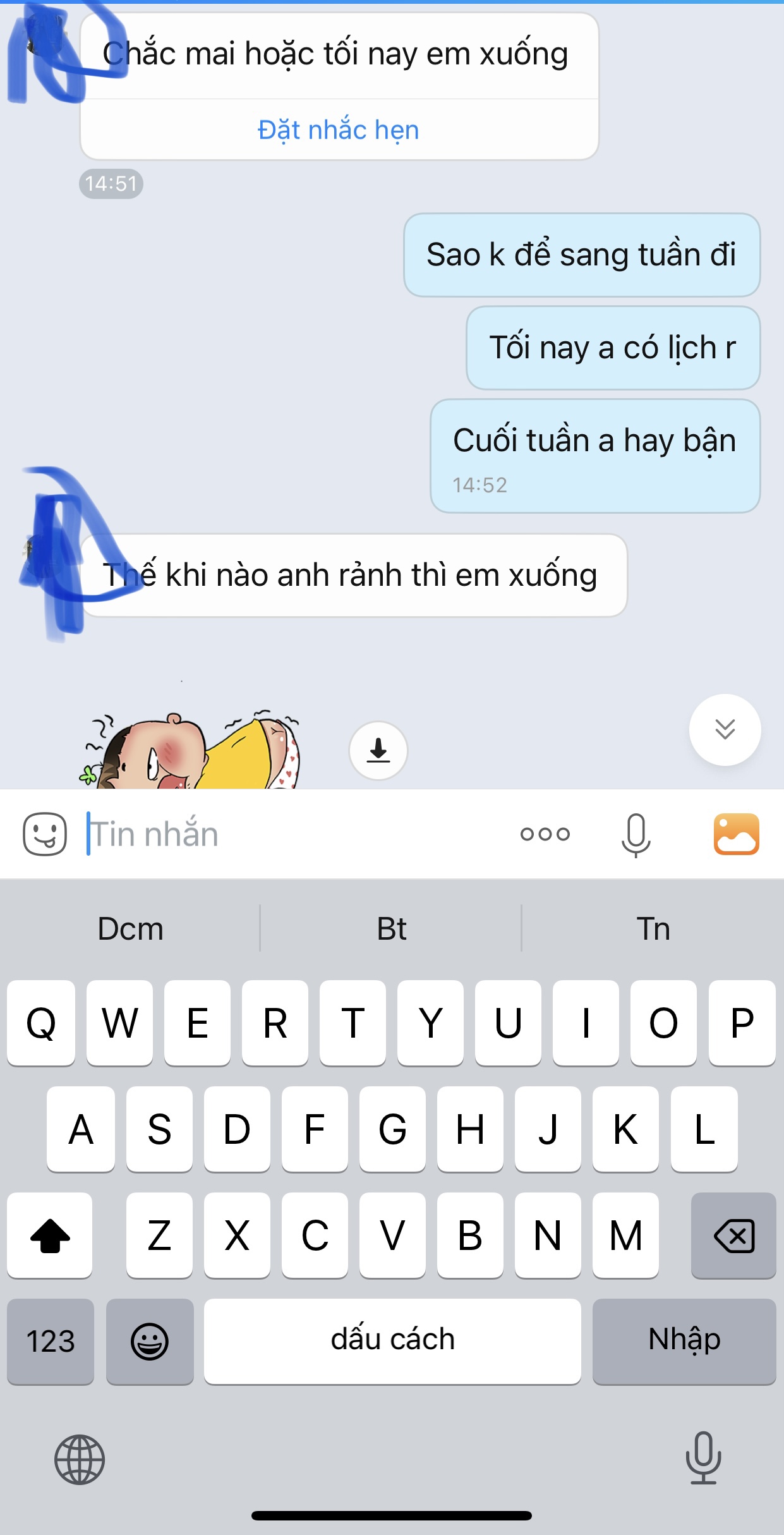Switch keyboard language with the globe key
Screen dimensions: 784x1535
click(x=80, y=1459)
